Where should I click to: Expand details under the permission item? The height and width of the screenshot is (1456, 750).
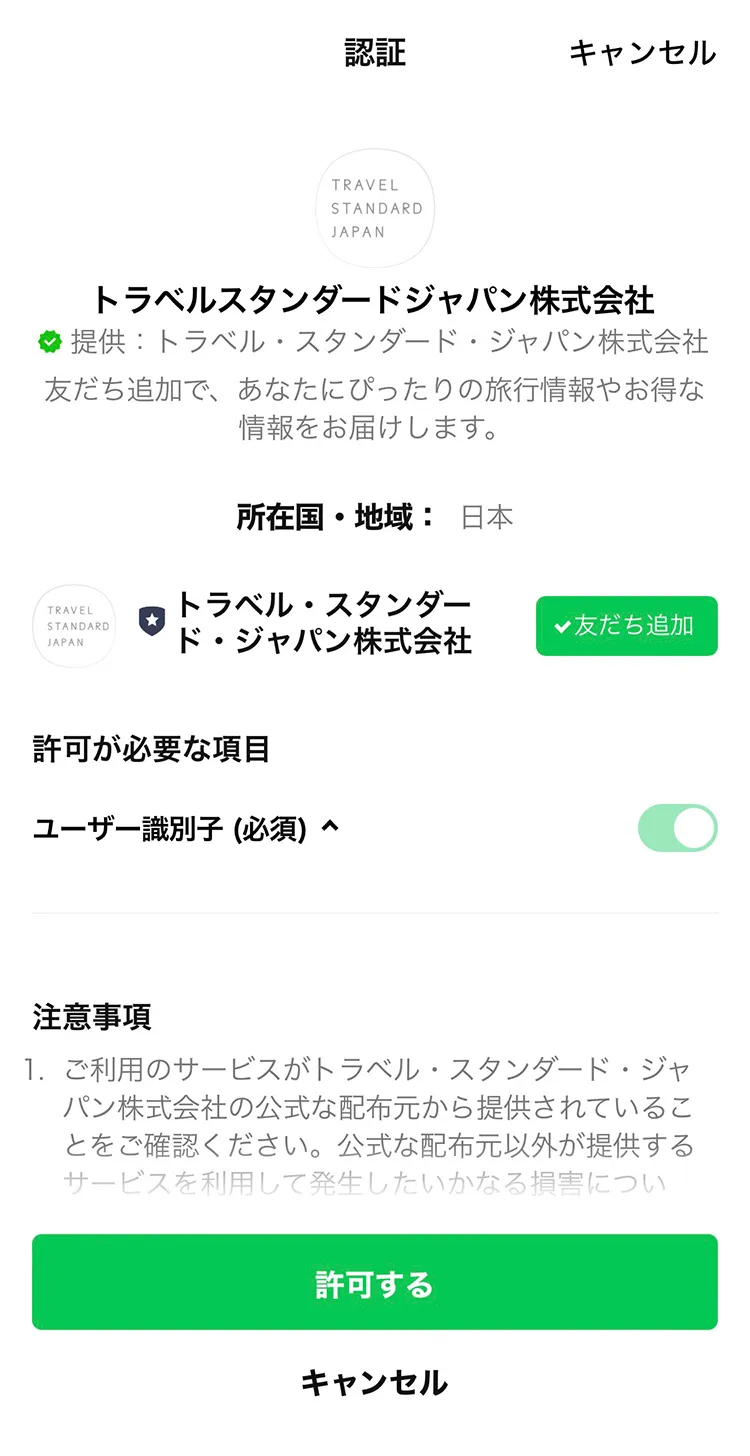[x=332, y=826]
